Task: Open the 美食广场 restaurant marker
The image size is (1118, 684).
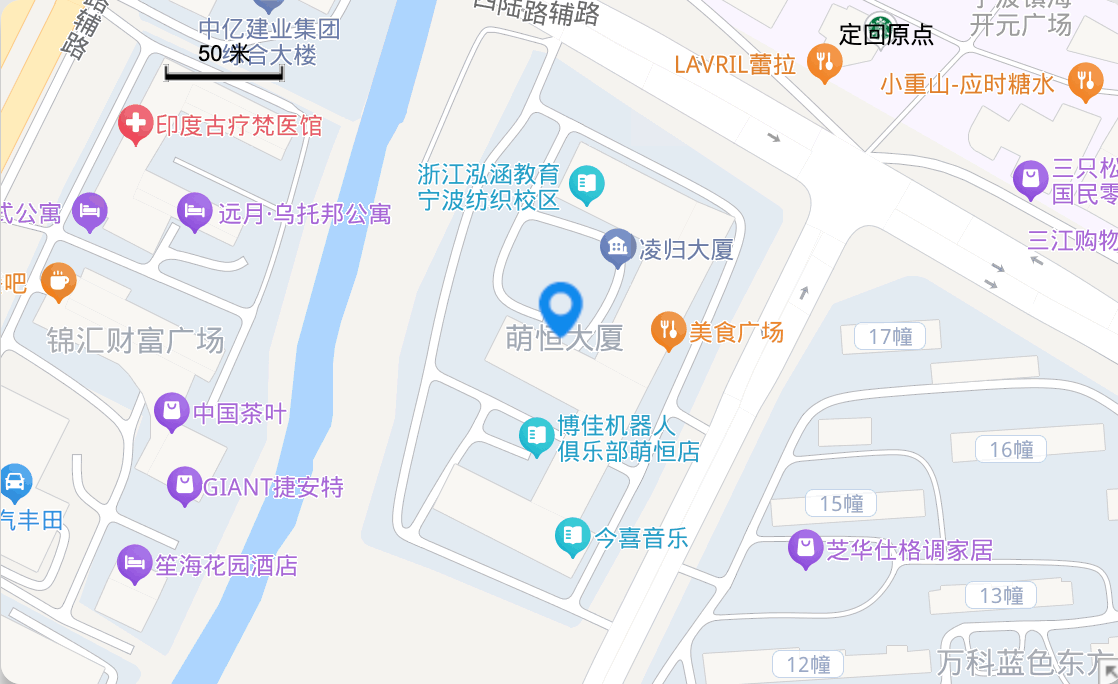Action: 667,330
